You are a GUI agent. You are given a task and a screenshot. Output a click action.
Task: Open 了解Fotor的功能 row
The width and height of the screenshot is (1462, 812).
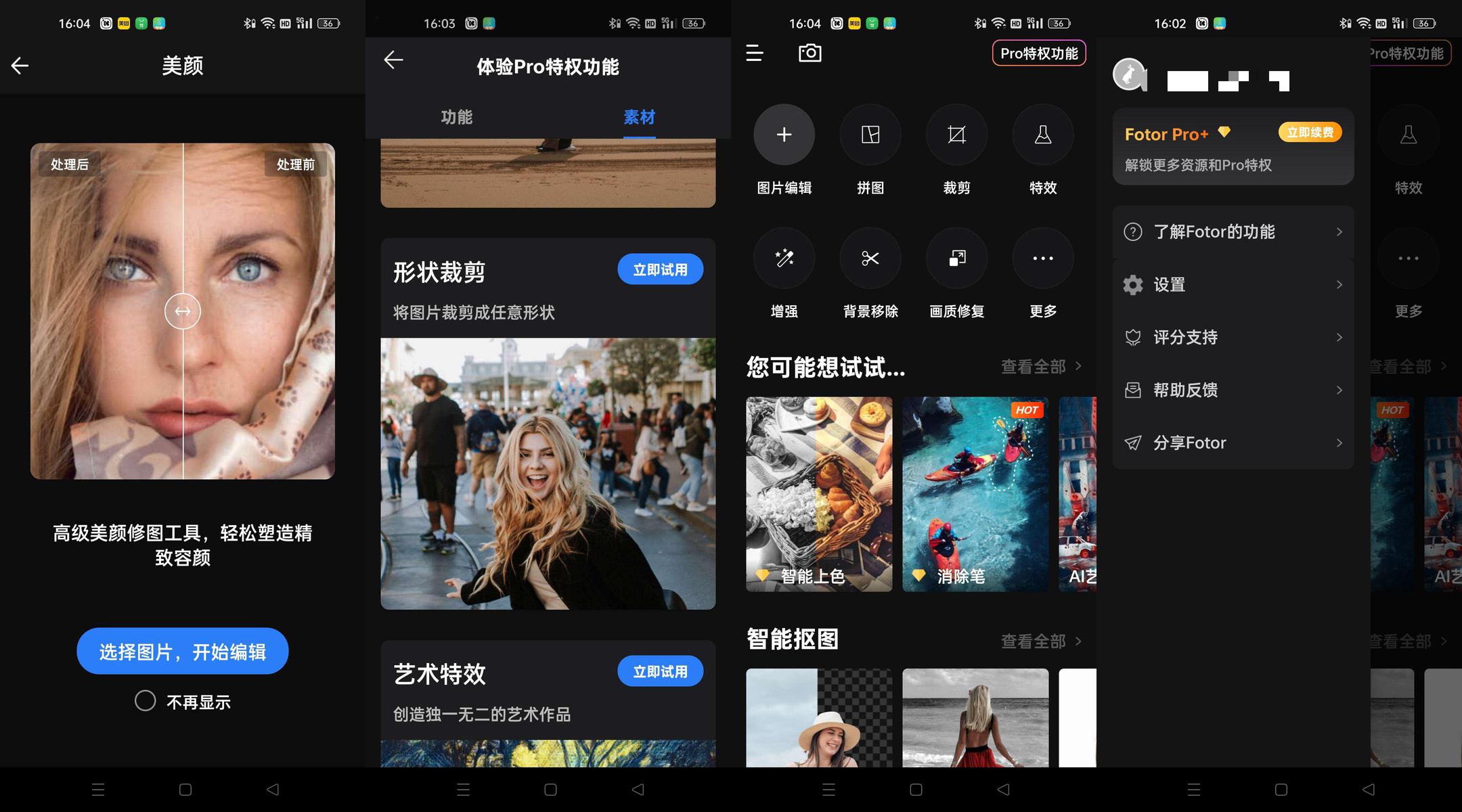1233,231
